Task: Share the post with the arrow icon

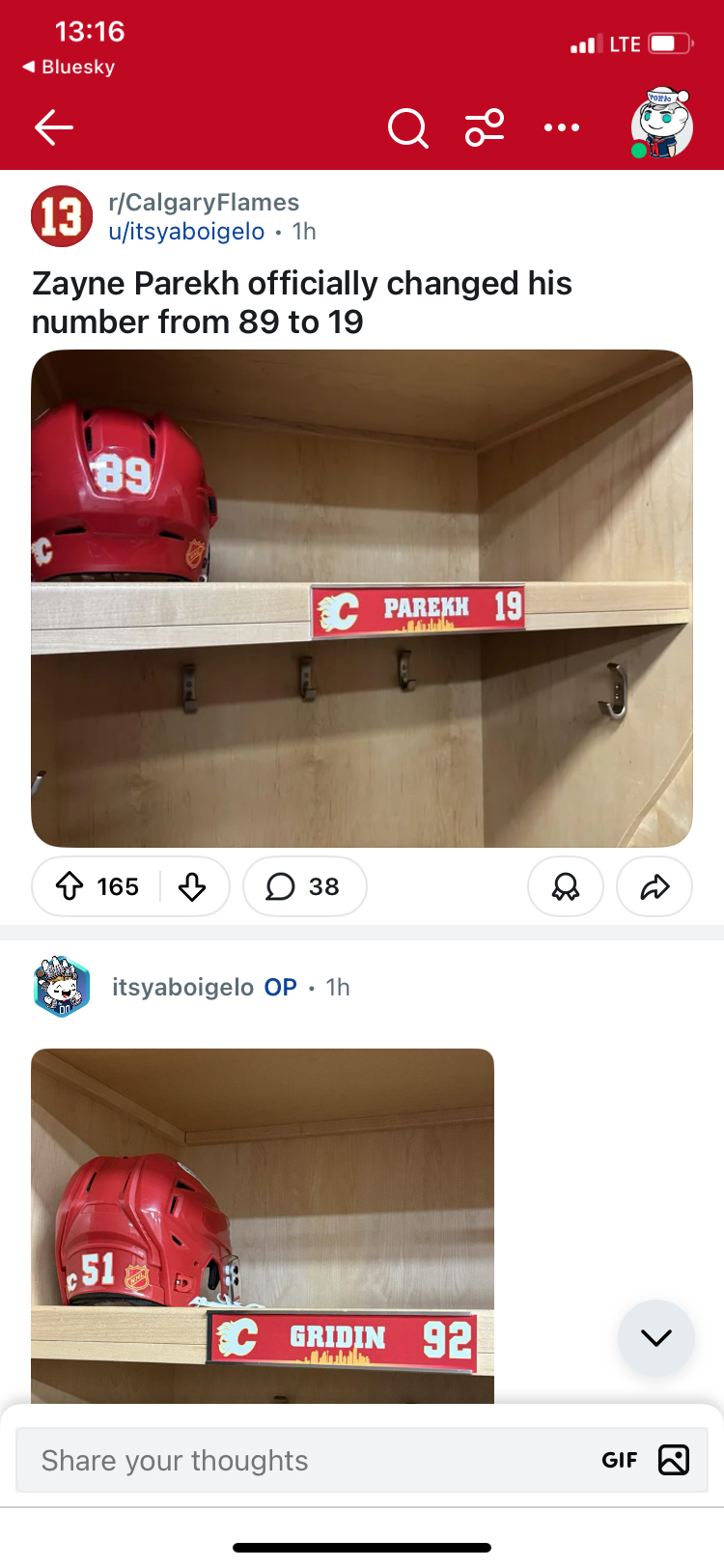Action: (654, 886)
